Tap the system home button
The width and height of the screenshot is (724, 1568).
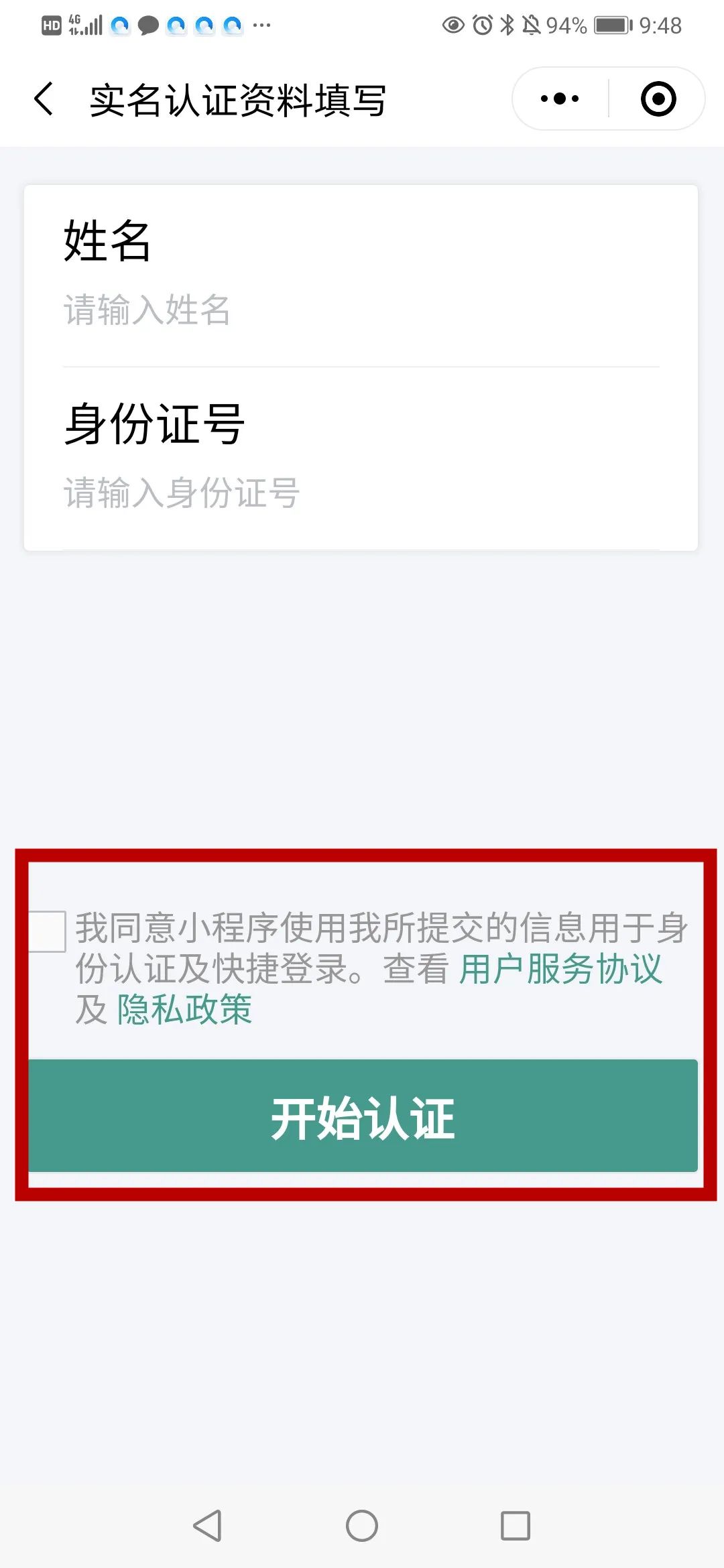coord(362,1526)
